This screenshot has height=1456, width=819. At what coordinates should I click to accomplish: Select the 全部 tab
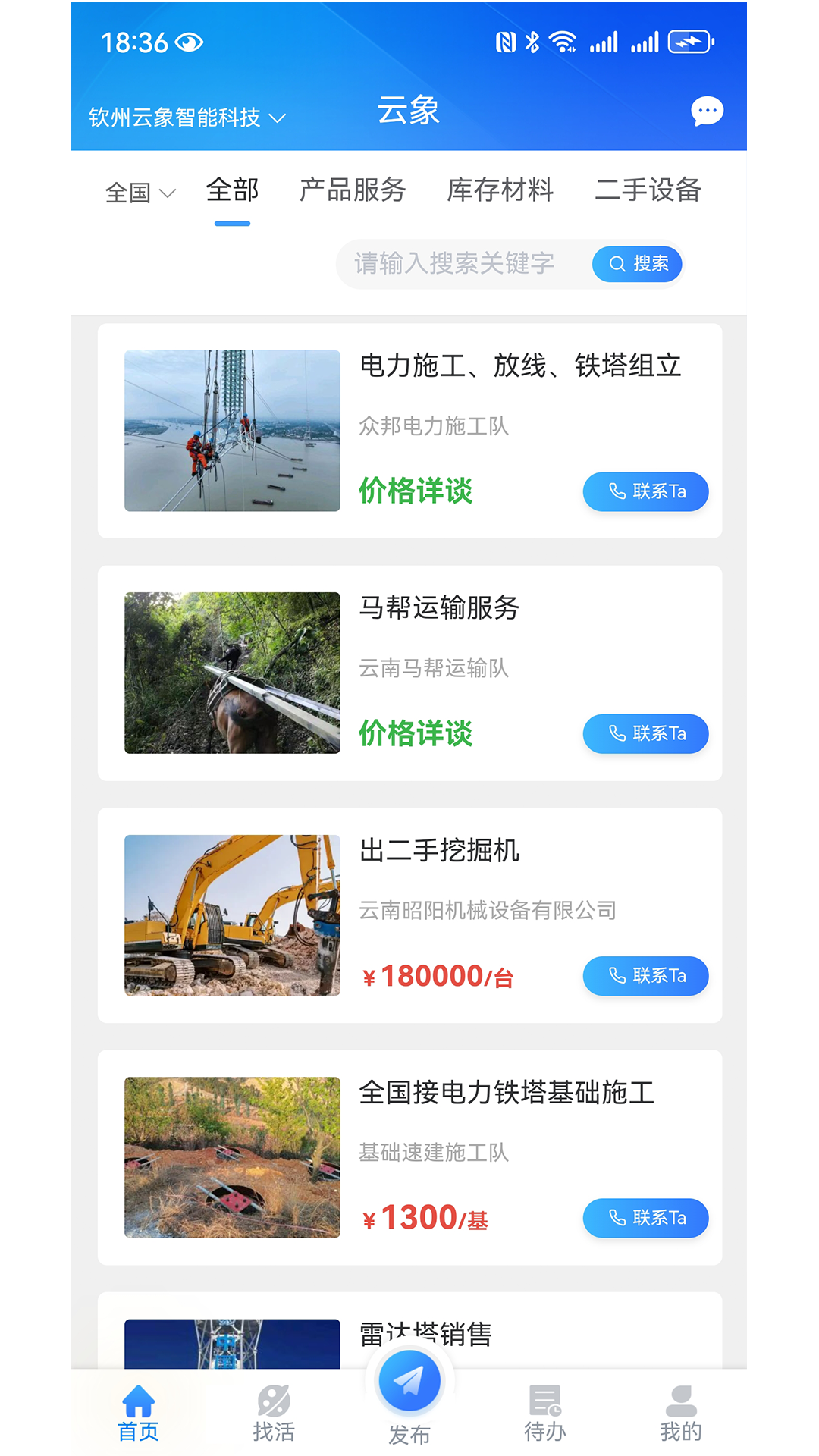pyautogui.click(x=232, y=190)
